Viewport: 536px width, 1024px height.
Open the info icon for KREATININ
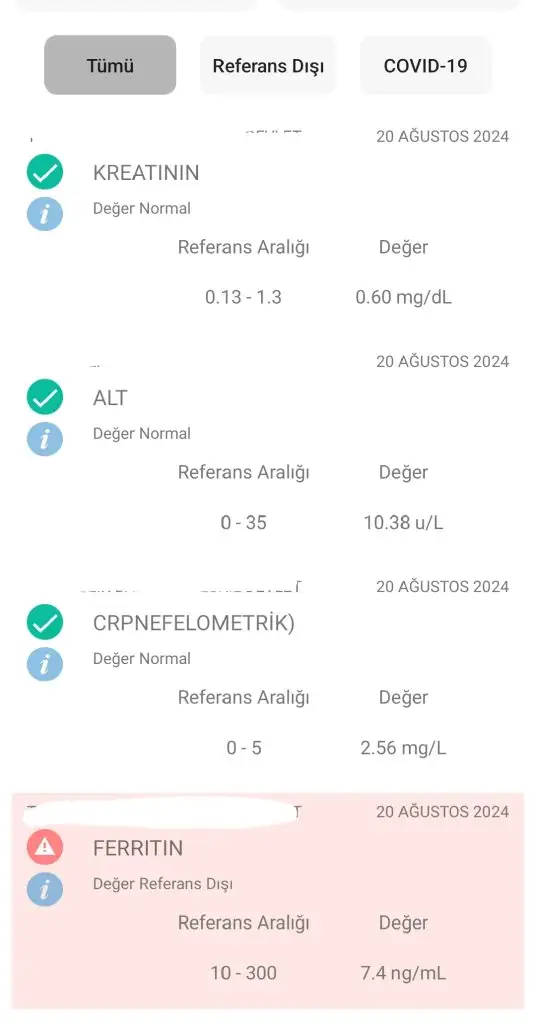pos(44,214)
